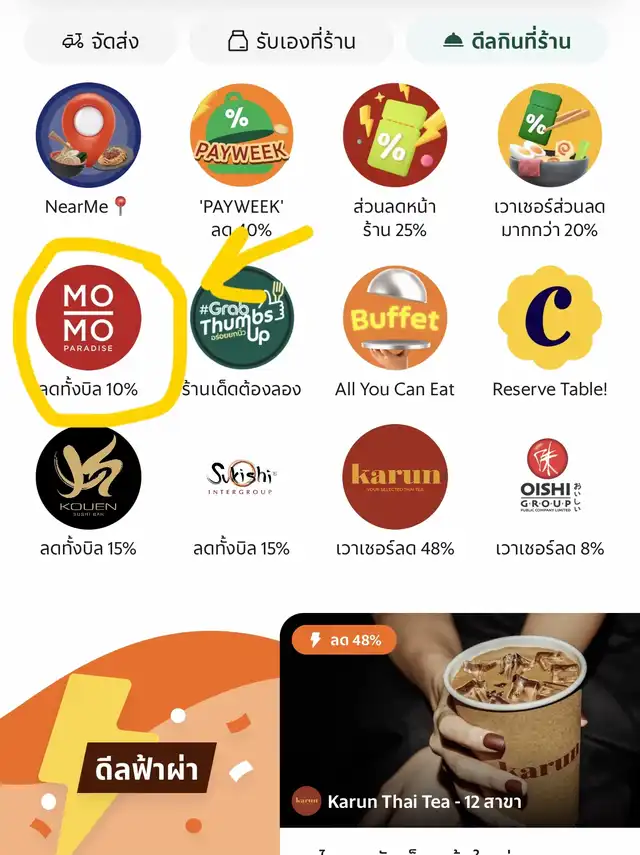Select the Oishi Group เวาเชอร์ลด 8% voucher
The width and height of the screenshot is (640, 855).
[549, 477]
